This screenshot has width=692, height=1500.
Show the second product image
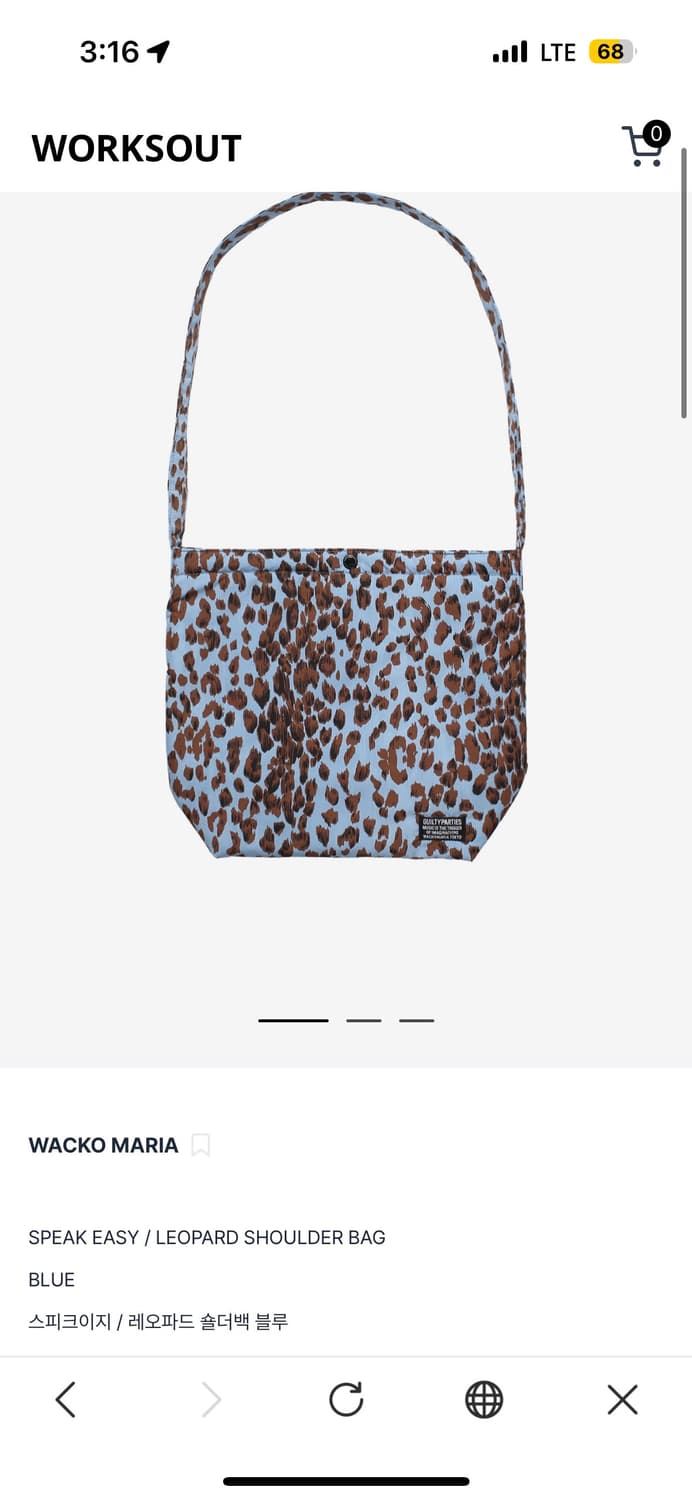click(x=364, y=1020)
